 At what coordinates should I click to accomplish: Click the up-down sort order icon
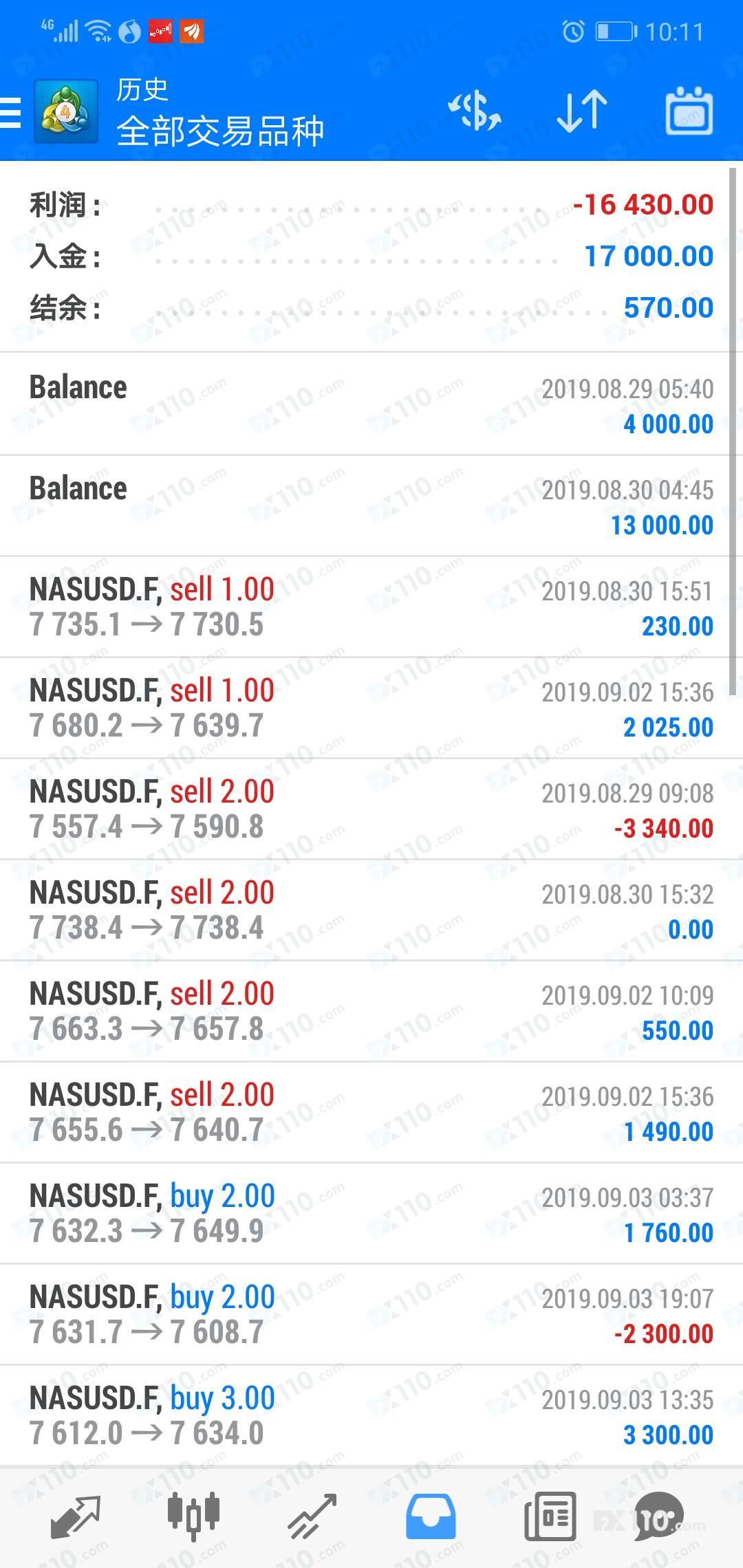click(x=580, y=112)
